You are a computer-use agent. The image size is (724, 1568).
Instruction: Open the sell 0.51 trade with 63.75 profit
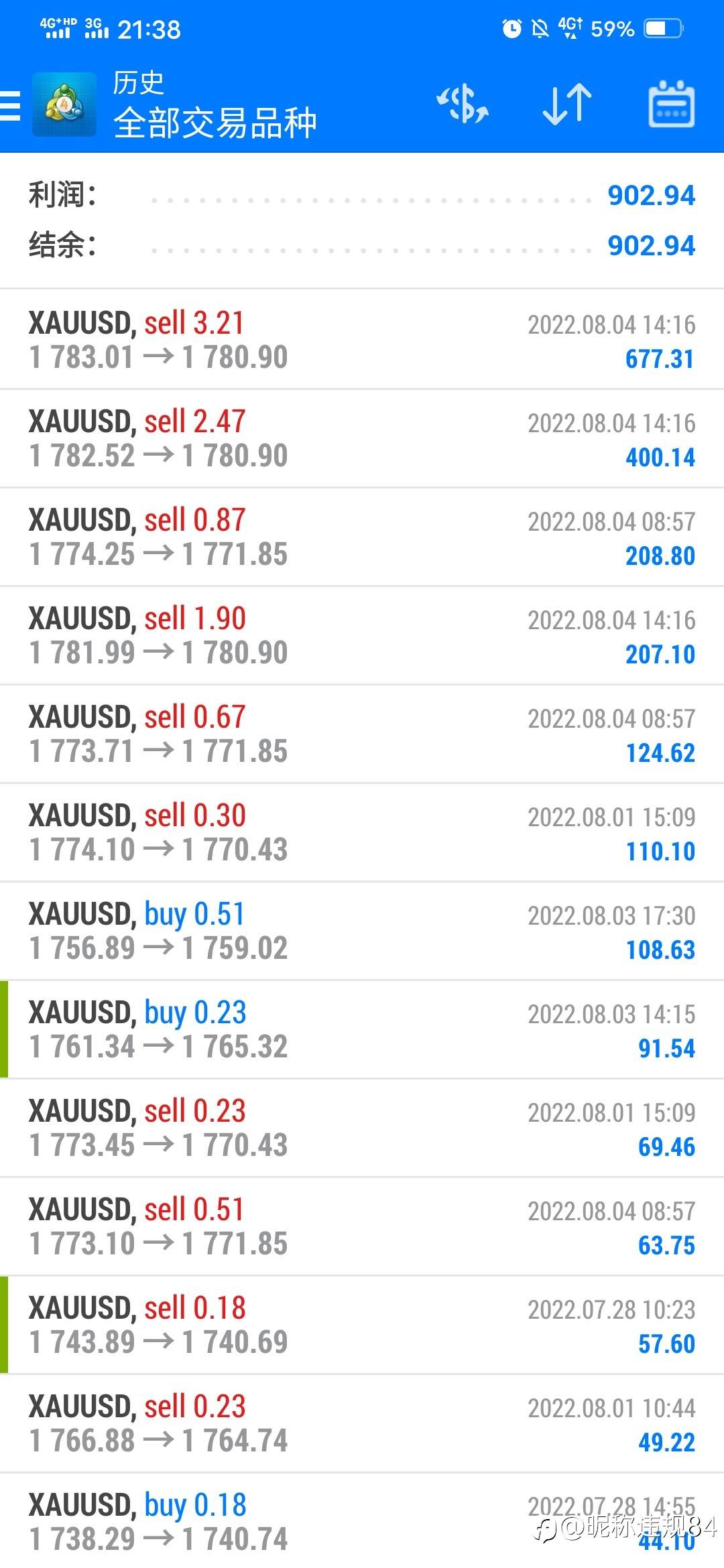point(362,1226)
